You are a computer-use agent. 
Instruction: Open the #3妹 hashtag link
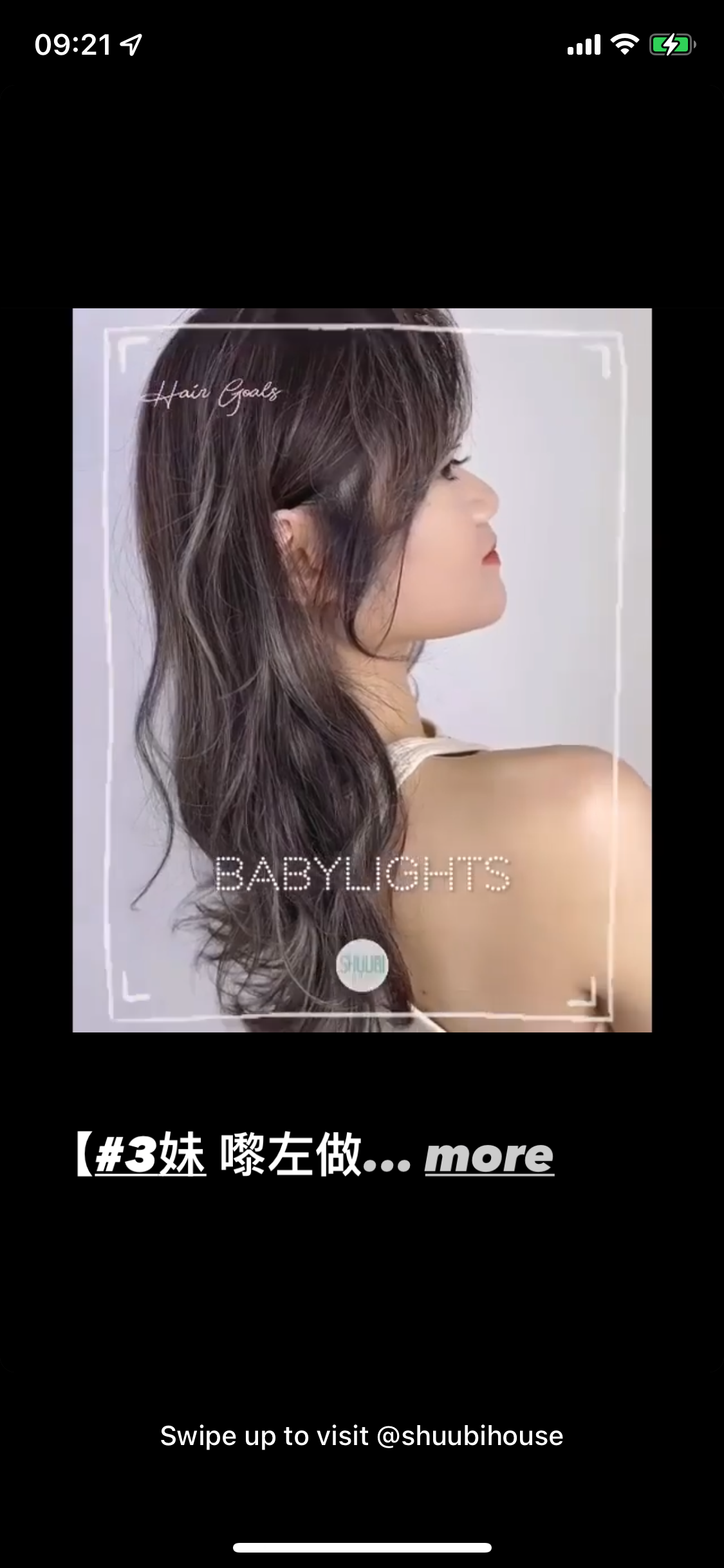click(150, 1157)
